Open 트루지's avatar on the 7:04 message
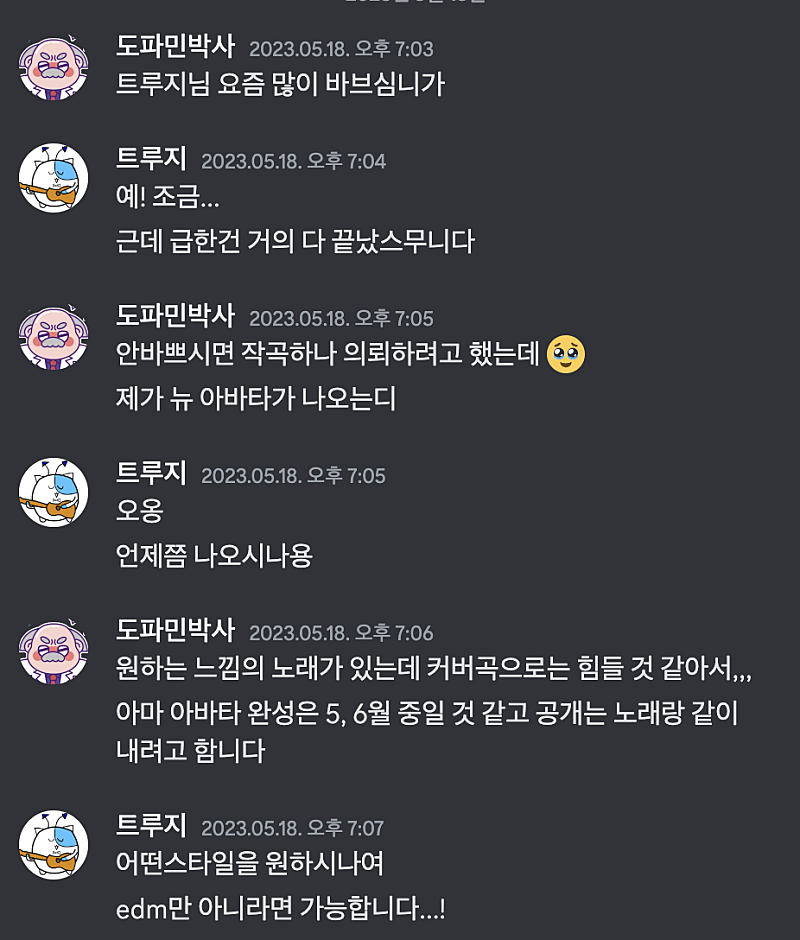The image size is (800, 940). pos(54,178)
